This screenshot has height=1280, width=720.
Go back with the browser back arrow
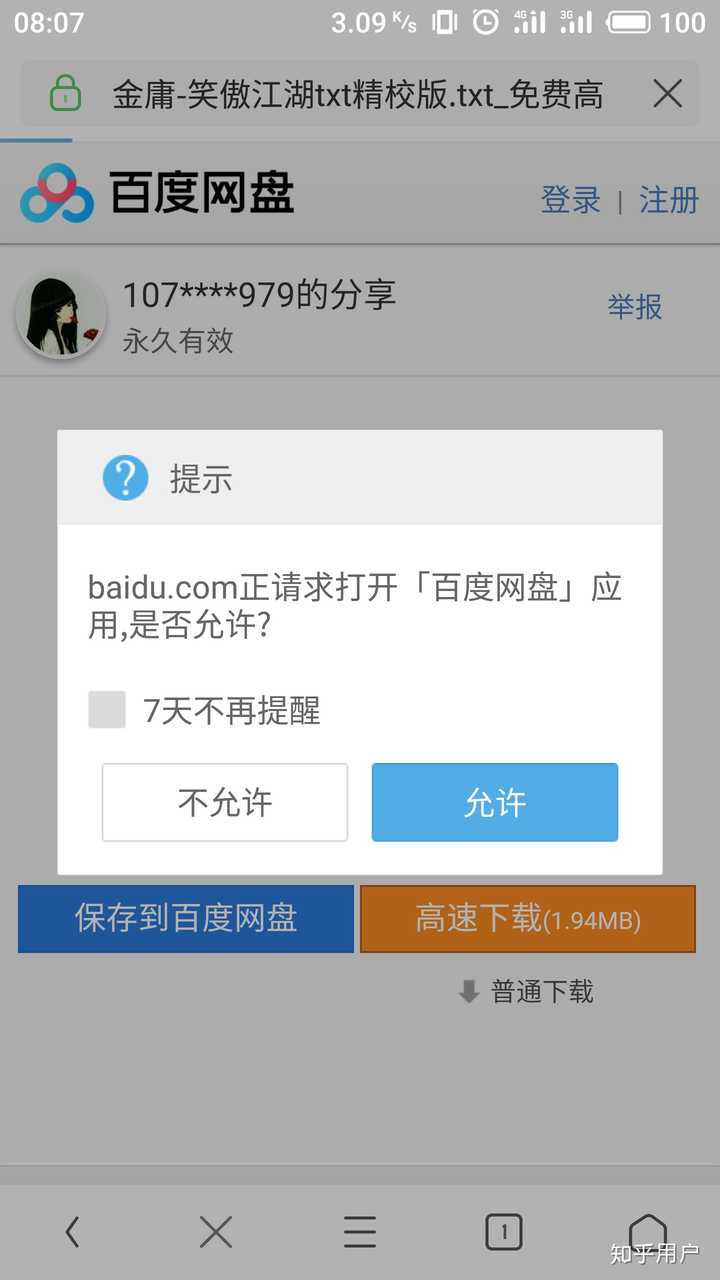pos(72,1232)
